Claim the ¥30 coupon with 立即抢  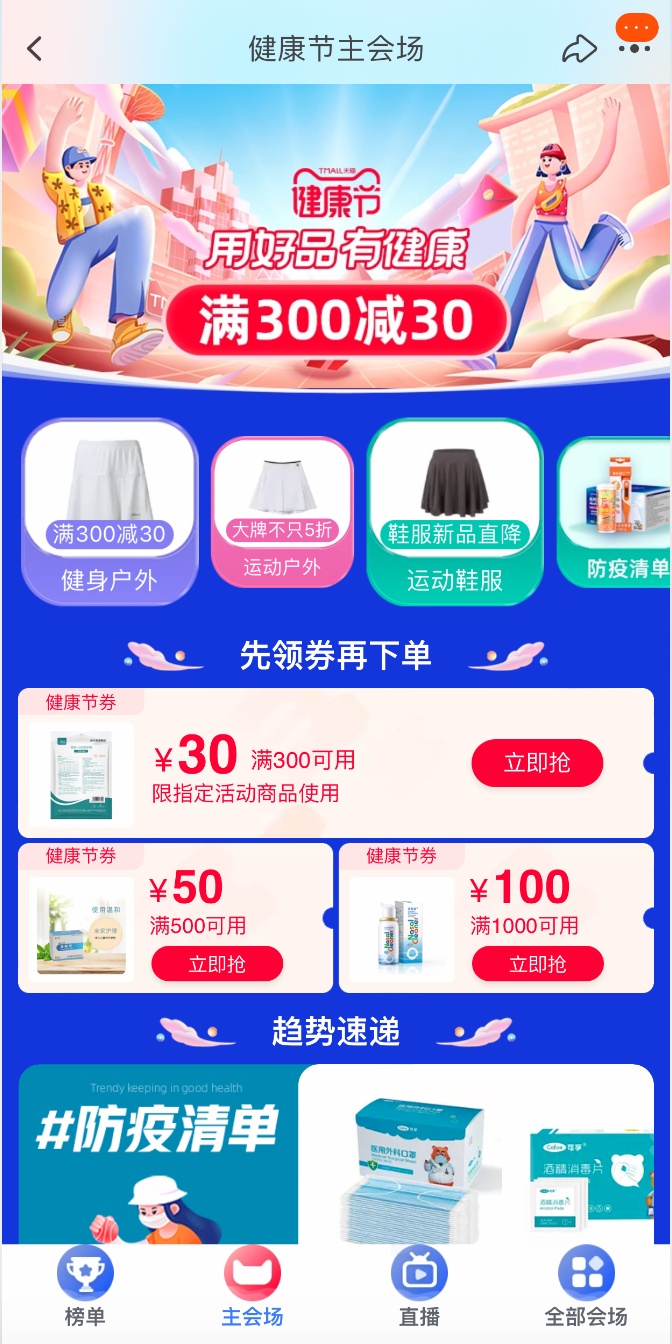click(x=537, y=763)
